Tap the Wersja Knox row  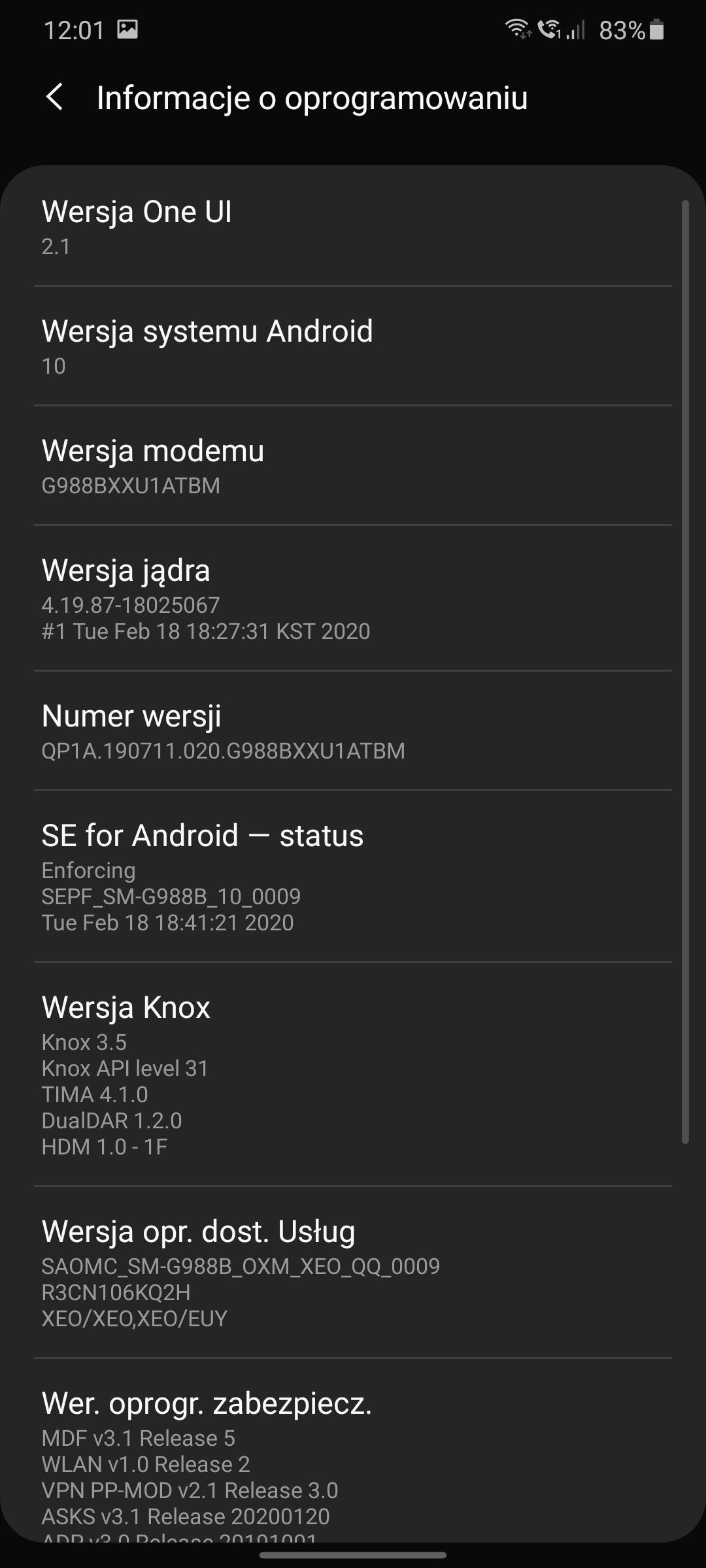click(x=353, y=1075)
